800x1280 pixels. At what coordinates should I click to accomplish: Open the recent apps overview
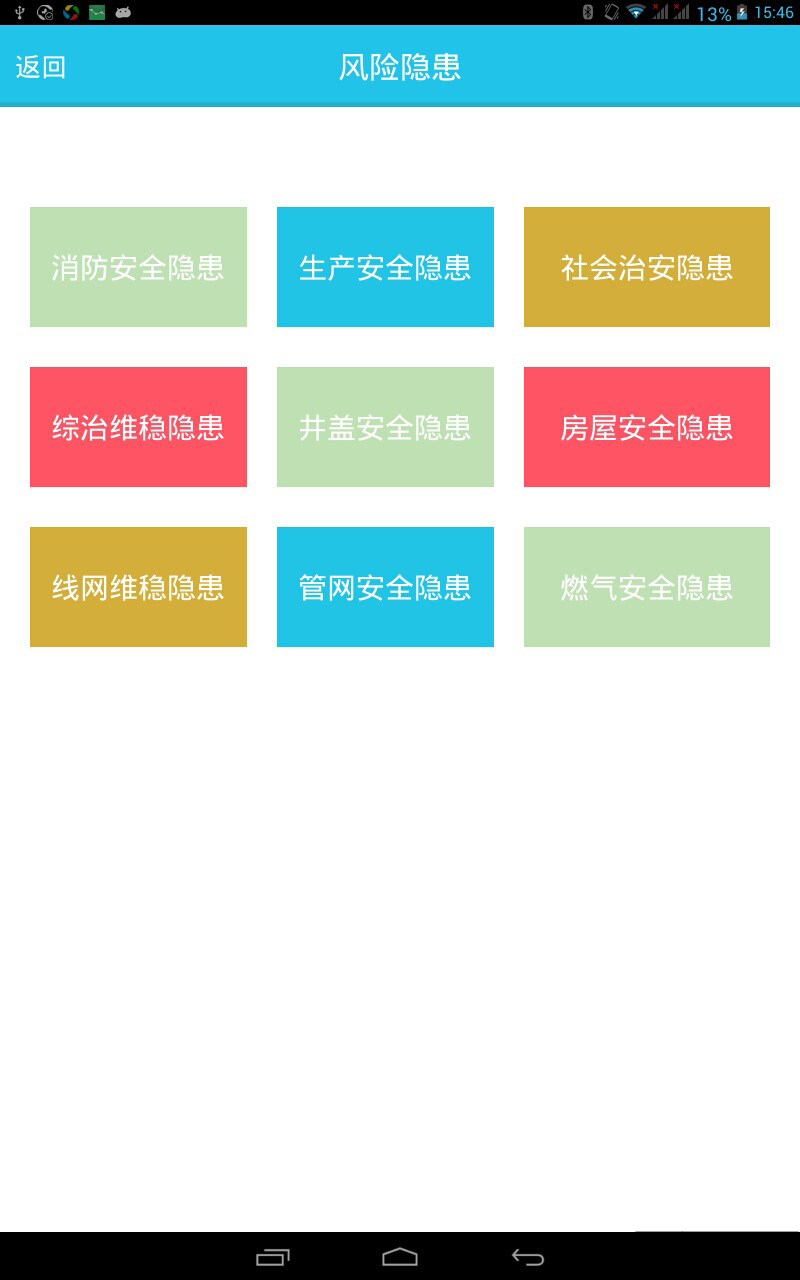pyautogui.click(x=273, y=1257)
